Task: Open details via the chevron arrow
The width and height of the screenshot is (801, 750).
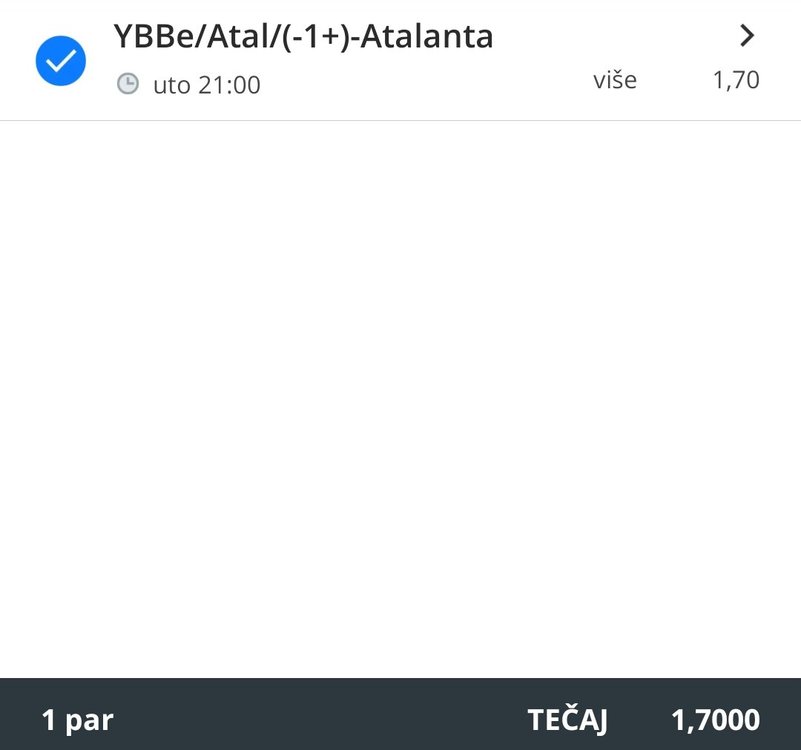Action: pyautogui.click(x=746, y=37)
